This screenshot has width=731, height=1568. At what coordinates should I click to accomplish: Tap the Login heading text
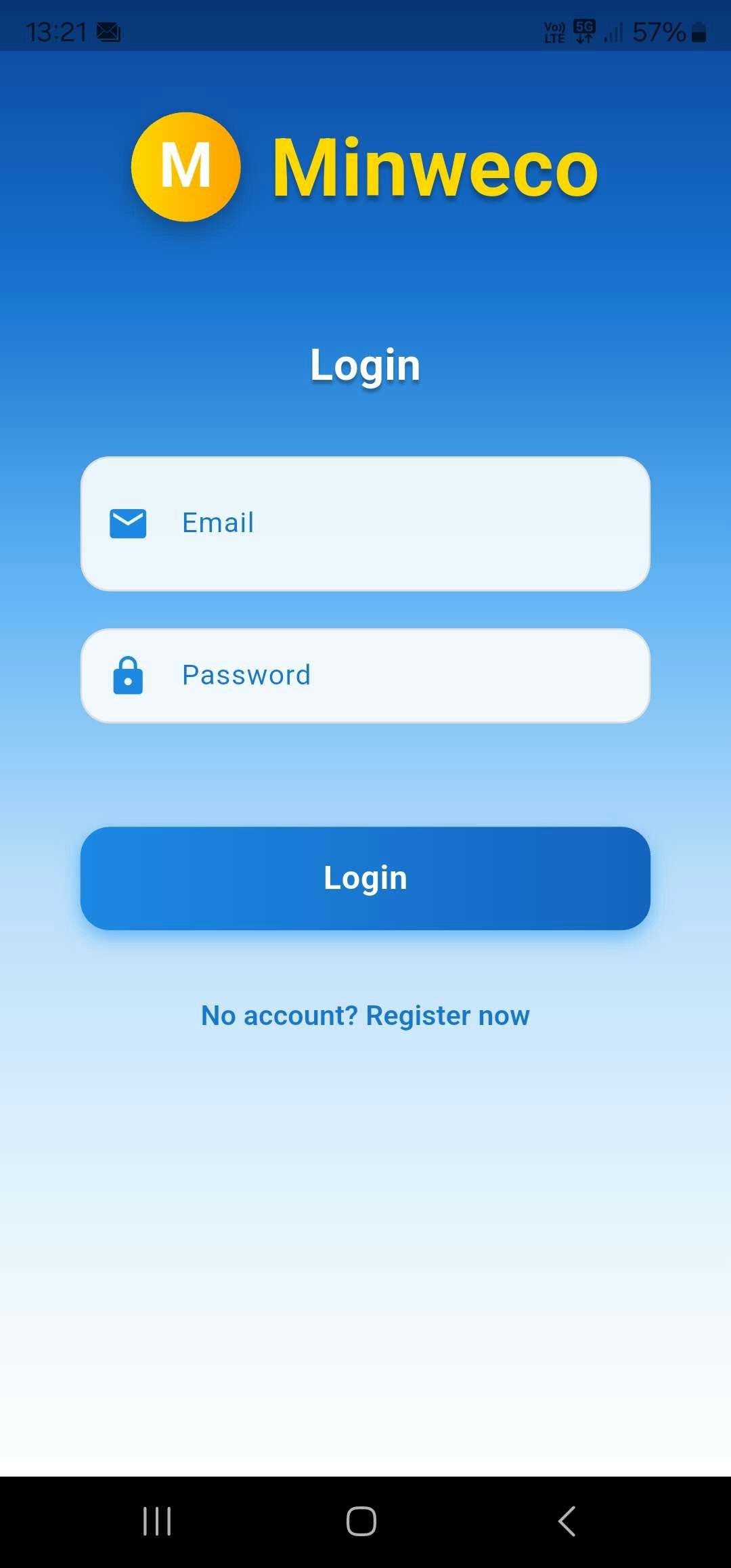point(365,365)
